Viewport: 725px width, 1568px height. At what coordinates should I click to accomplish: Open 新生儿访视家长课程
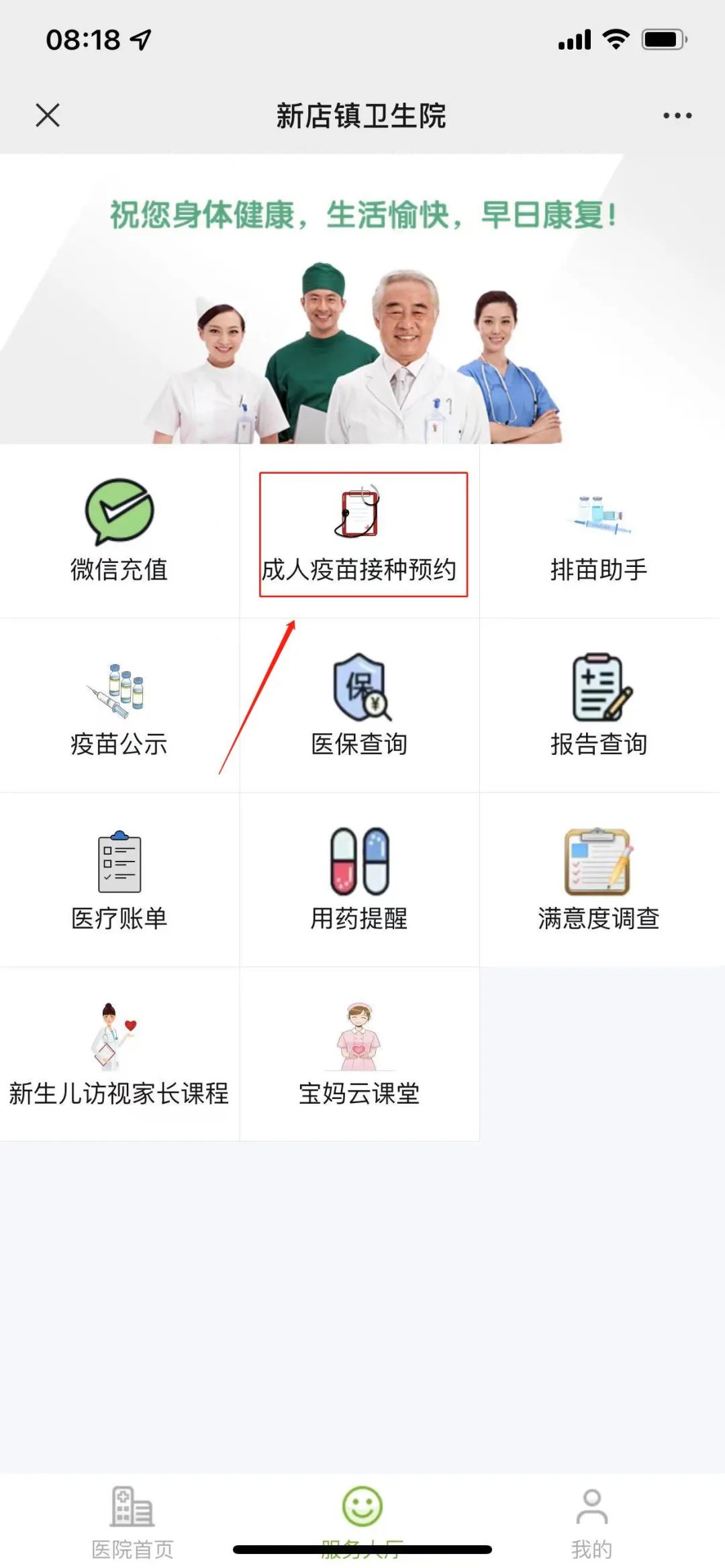119,1055
